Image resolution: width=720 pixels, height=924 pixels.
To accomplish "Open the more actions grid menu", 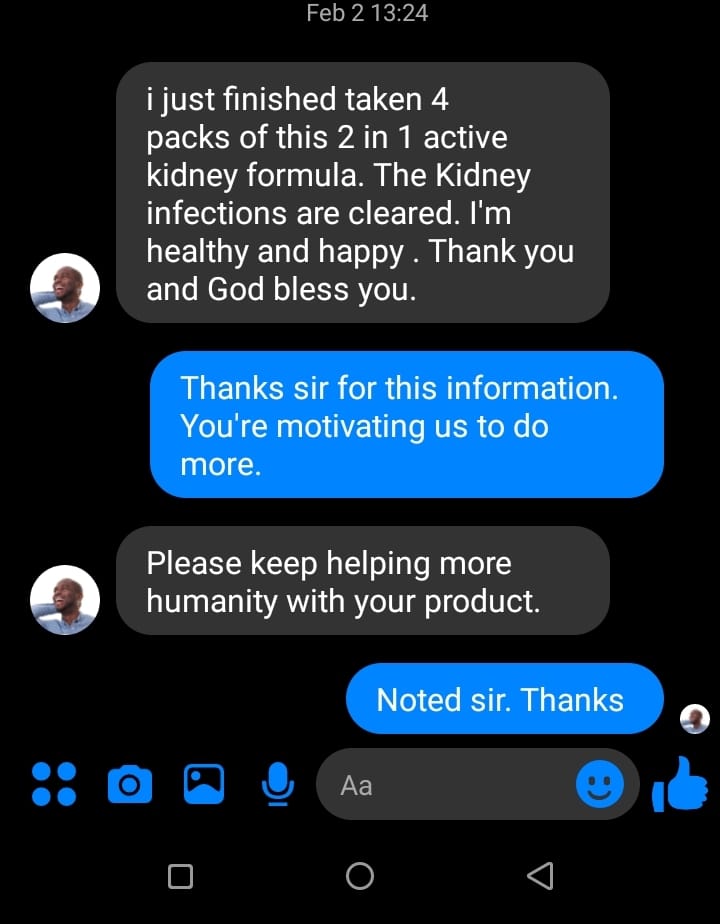I will [x=54, y=784].
